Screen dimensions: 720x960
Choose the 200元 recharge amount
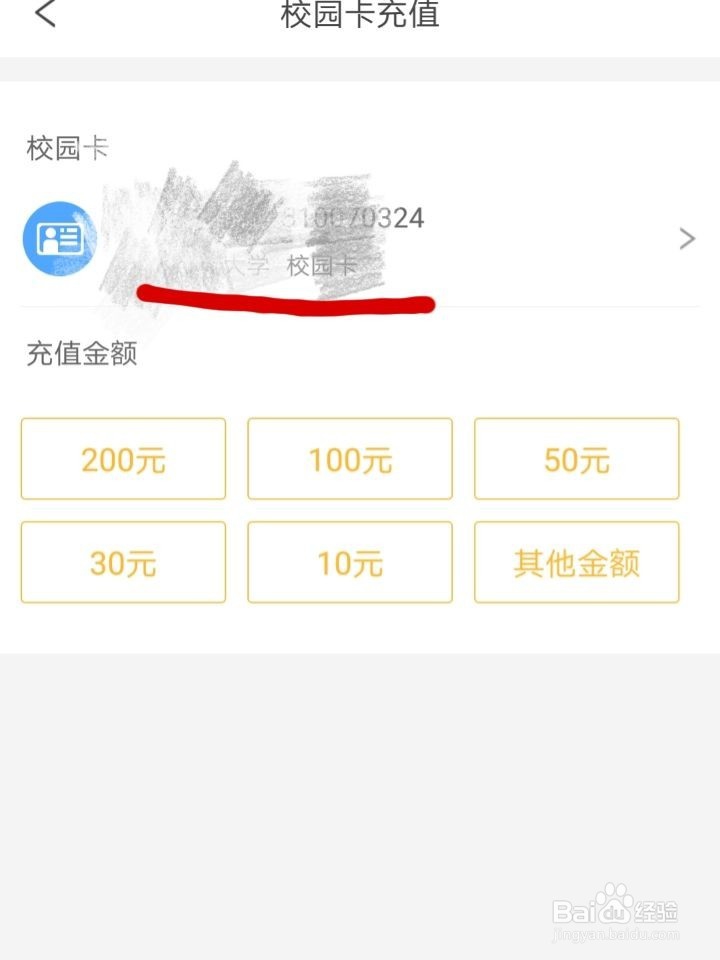pyautogui.click(x=122, y=459)
